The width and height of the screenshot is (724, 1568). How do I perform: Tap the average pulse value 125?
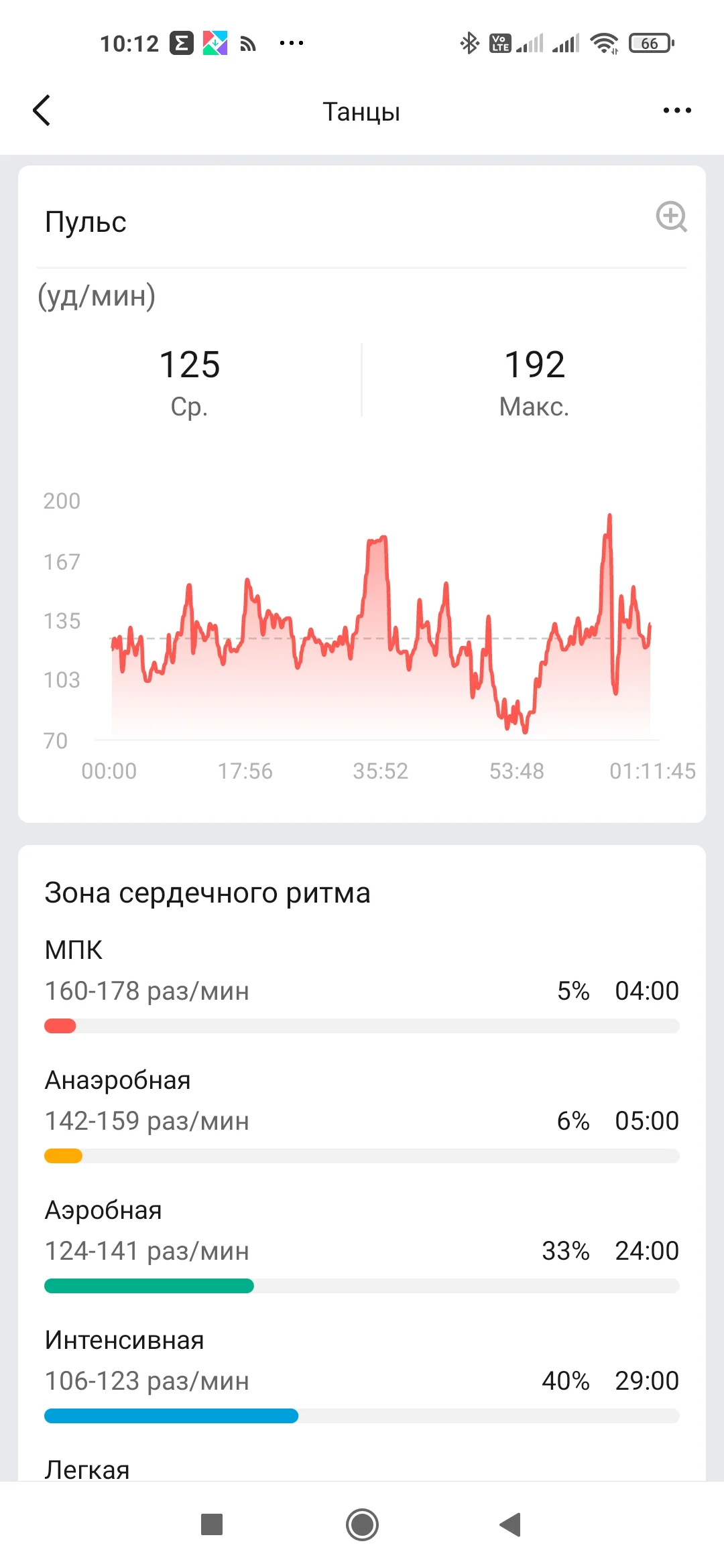tap(190, 365)
